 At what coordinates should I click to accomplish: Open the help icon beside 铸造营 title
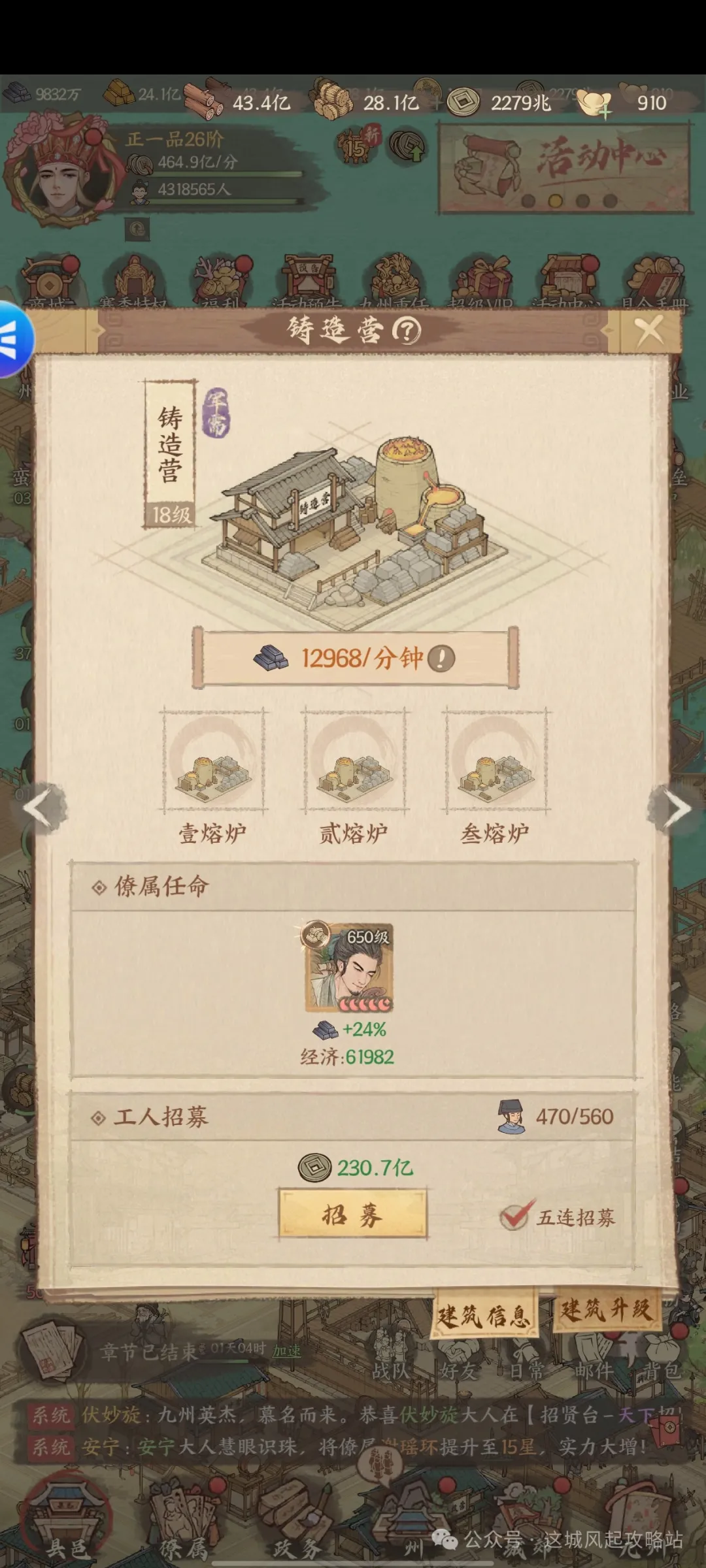406,331
